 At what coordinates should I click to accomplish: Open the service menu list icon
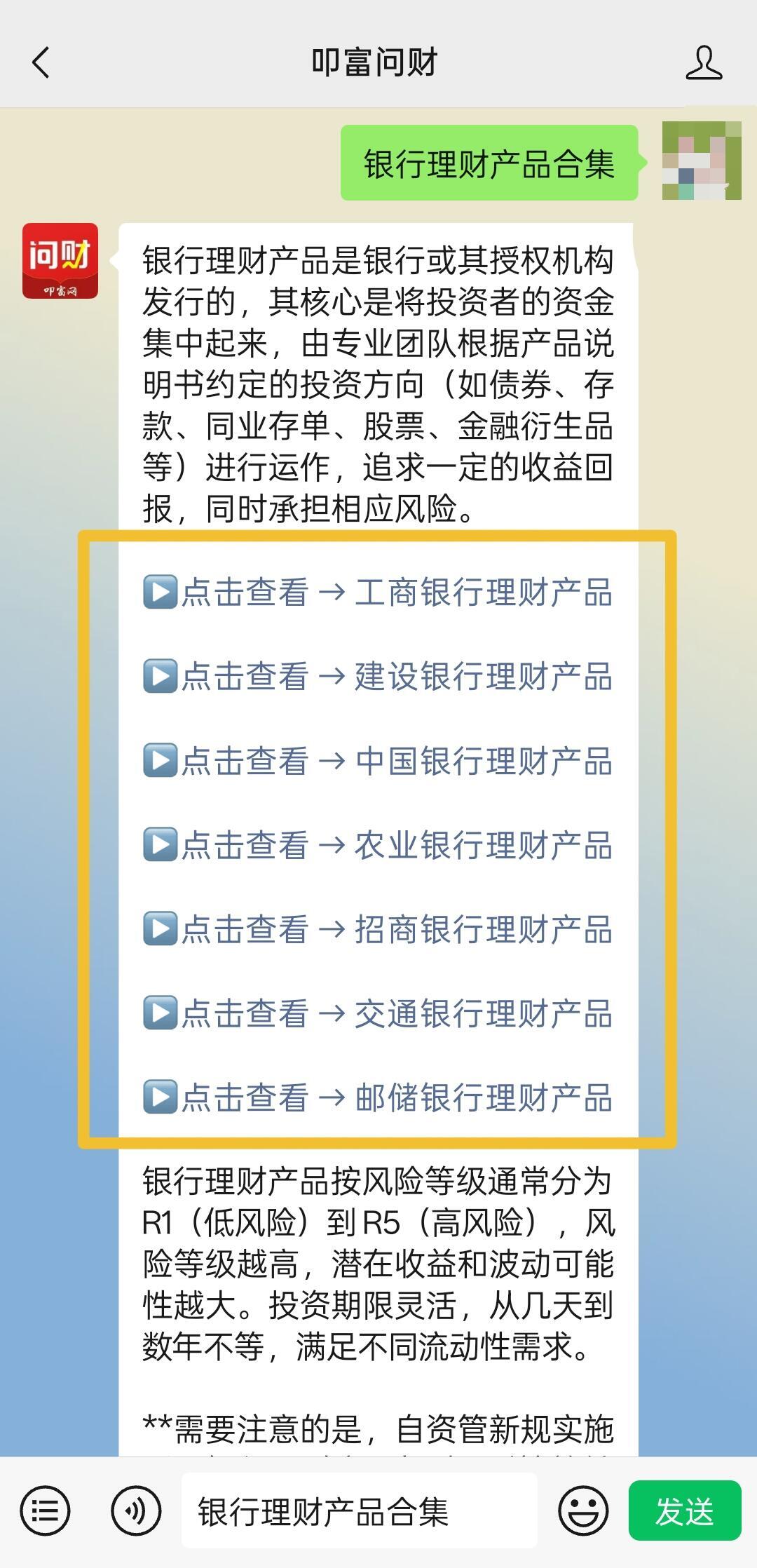click(x=46, y=1510)
